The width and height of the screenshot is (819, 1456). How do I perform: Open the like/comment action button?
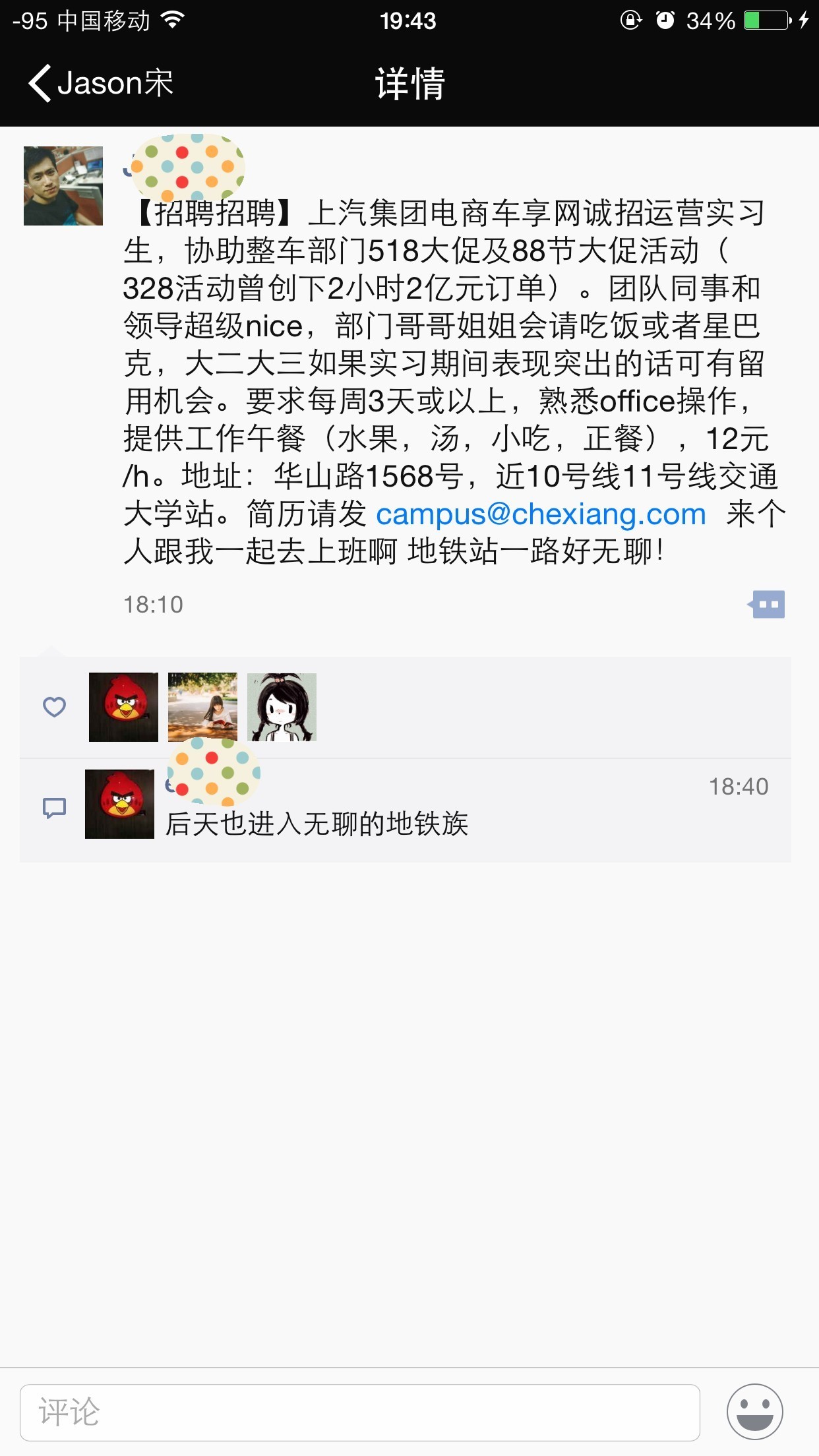point(767,604)
